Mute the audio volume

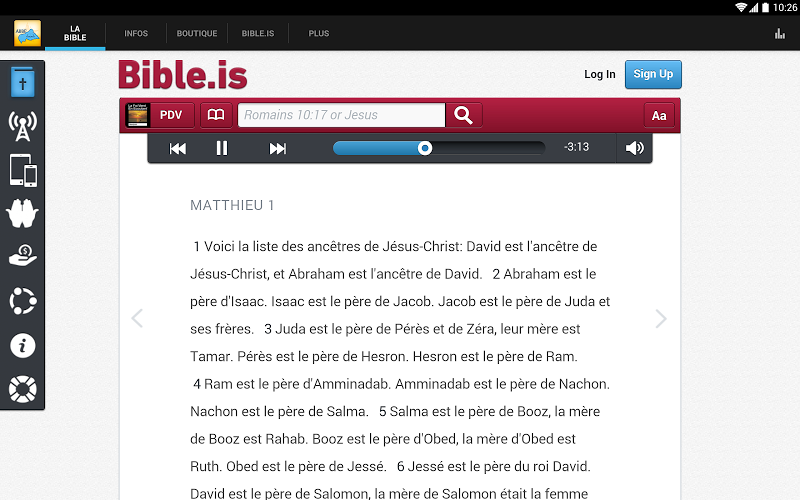[634, 148]
